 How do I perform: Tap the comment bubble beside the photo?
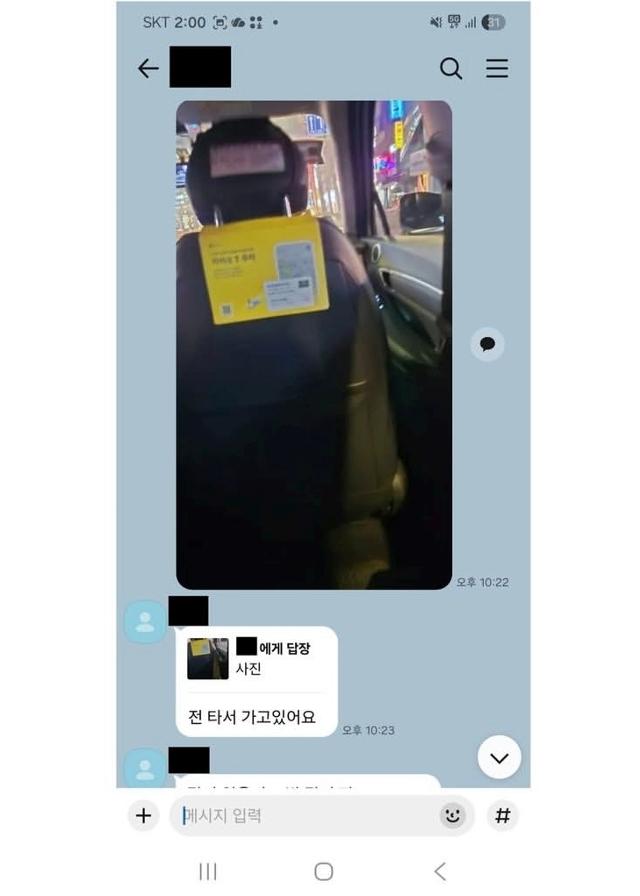487,344
